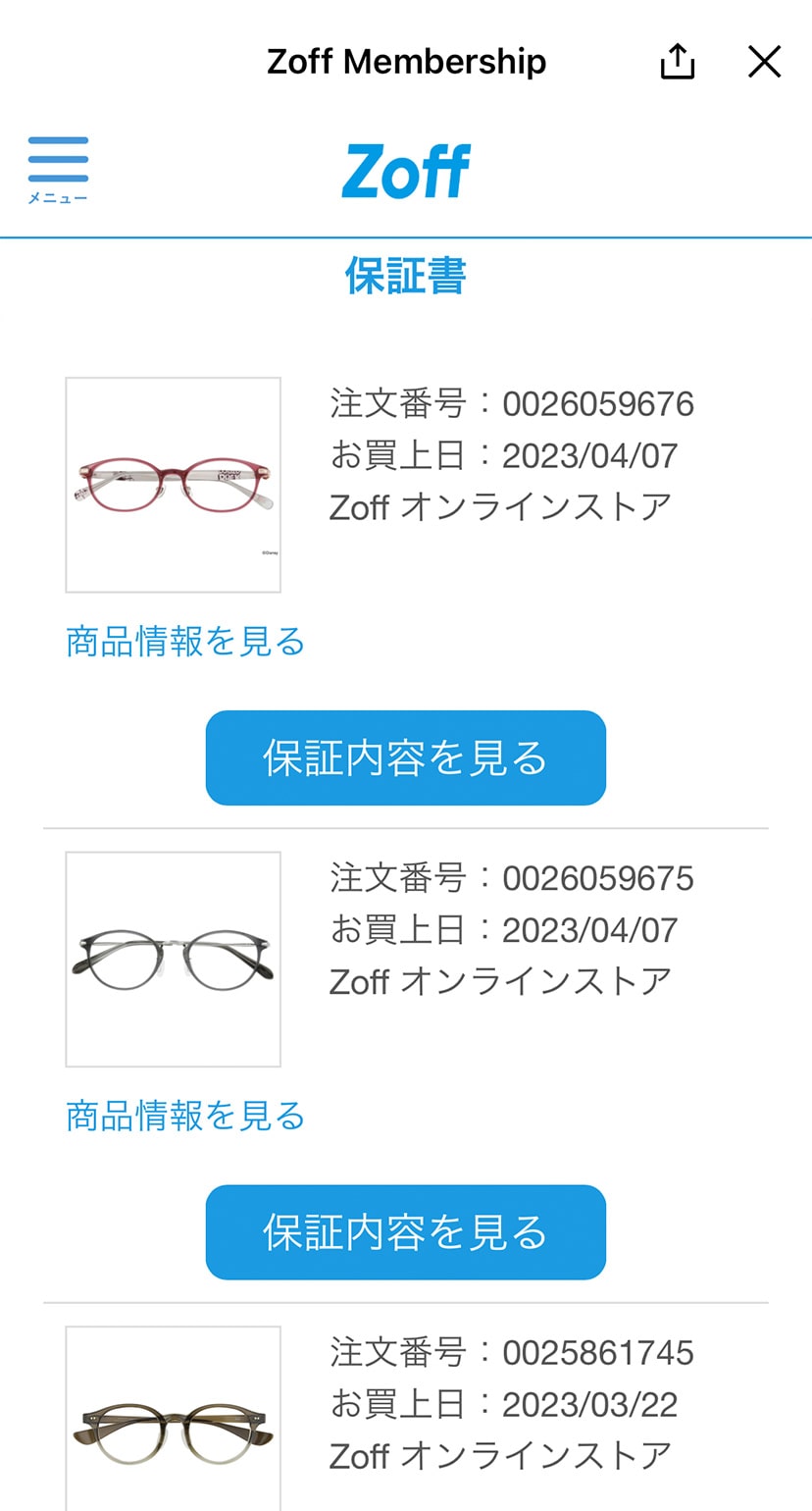Open 商品情報を見る for order 0026059675
Viewport: 812px width, 1511px height.
tap(185, 1115)
